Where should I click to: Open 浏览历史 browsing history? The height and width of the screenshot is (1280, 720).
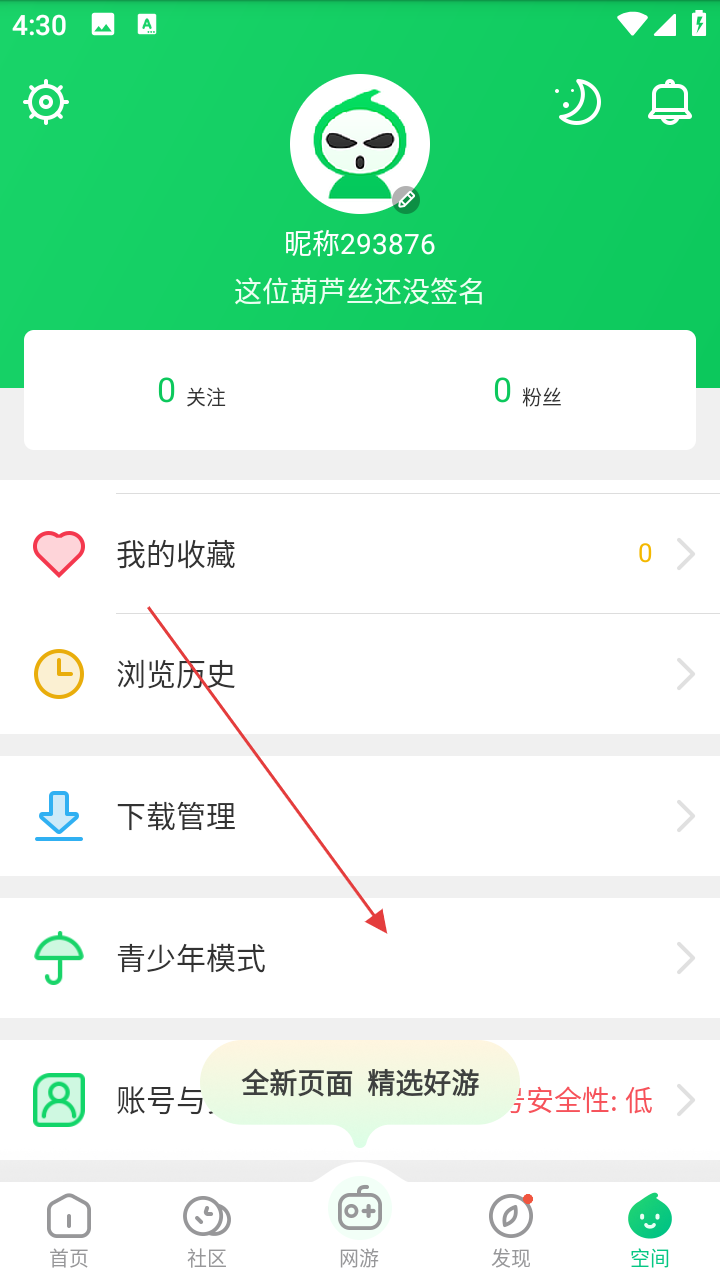tap(360, 674)
